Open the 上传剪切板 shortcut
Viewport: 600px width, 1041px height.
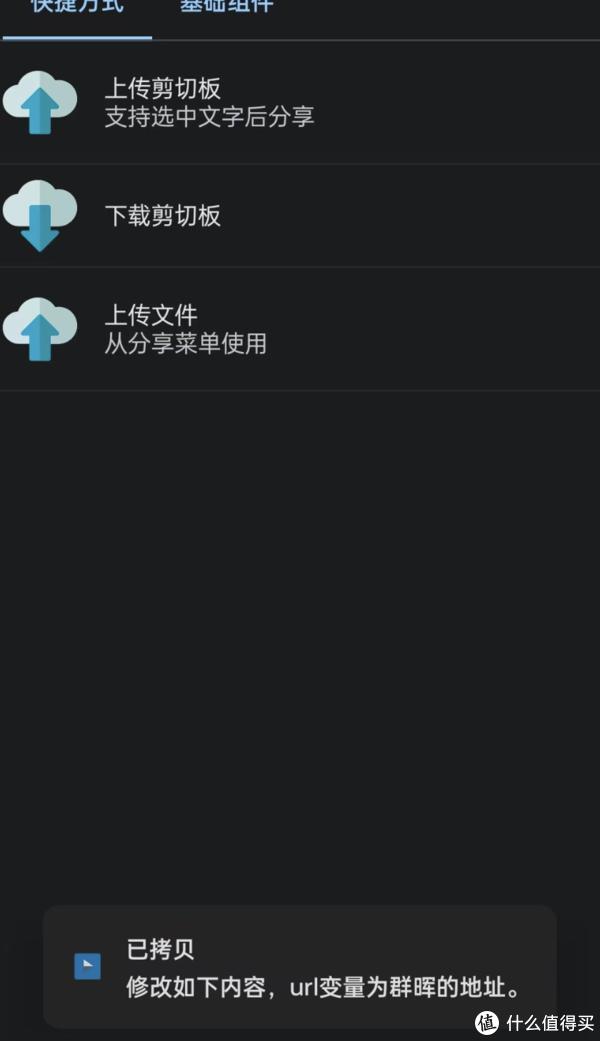point(300,102)
